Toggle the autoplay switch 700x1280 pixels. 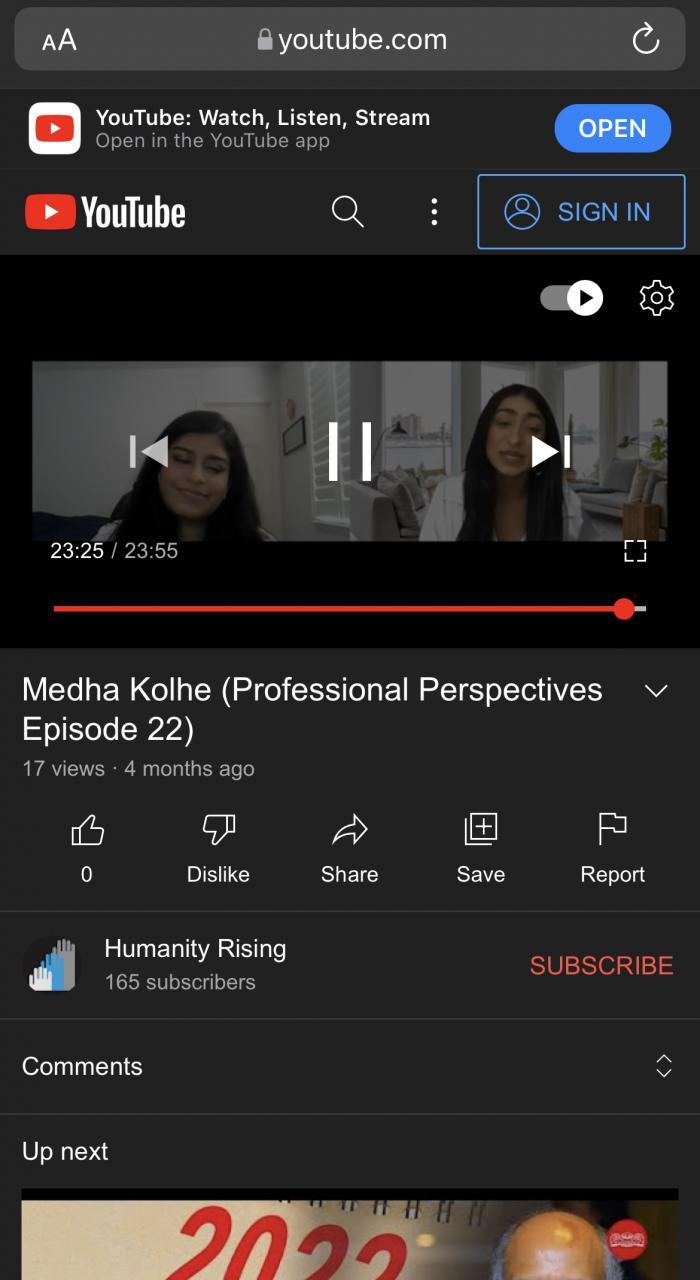click(572, 298)
